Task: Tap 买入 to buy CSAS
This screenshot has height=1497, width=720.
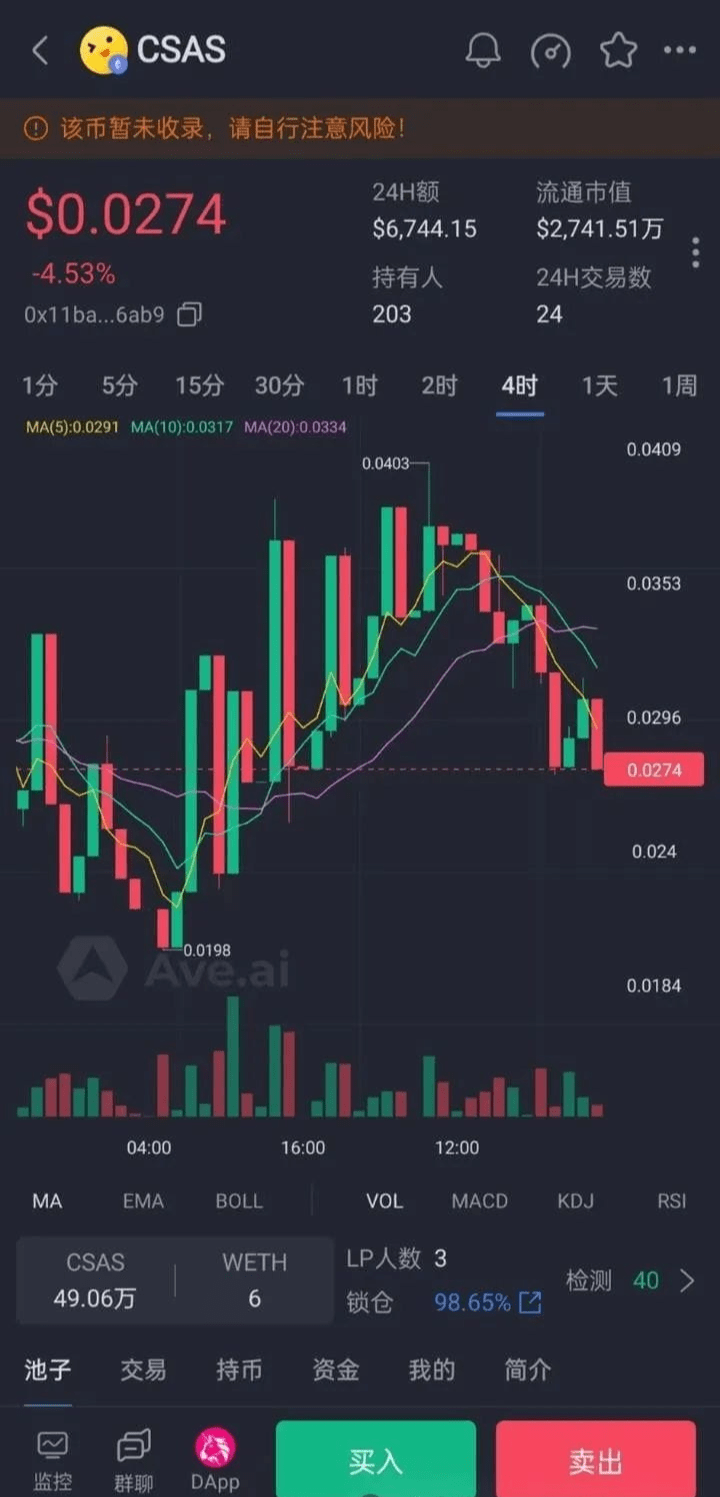Action: point(376,1461)
